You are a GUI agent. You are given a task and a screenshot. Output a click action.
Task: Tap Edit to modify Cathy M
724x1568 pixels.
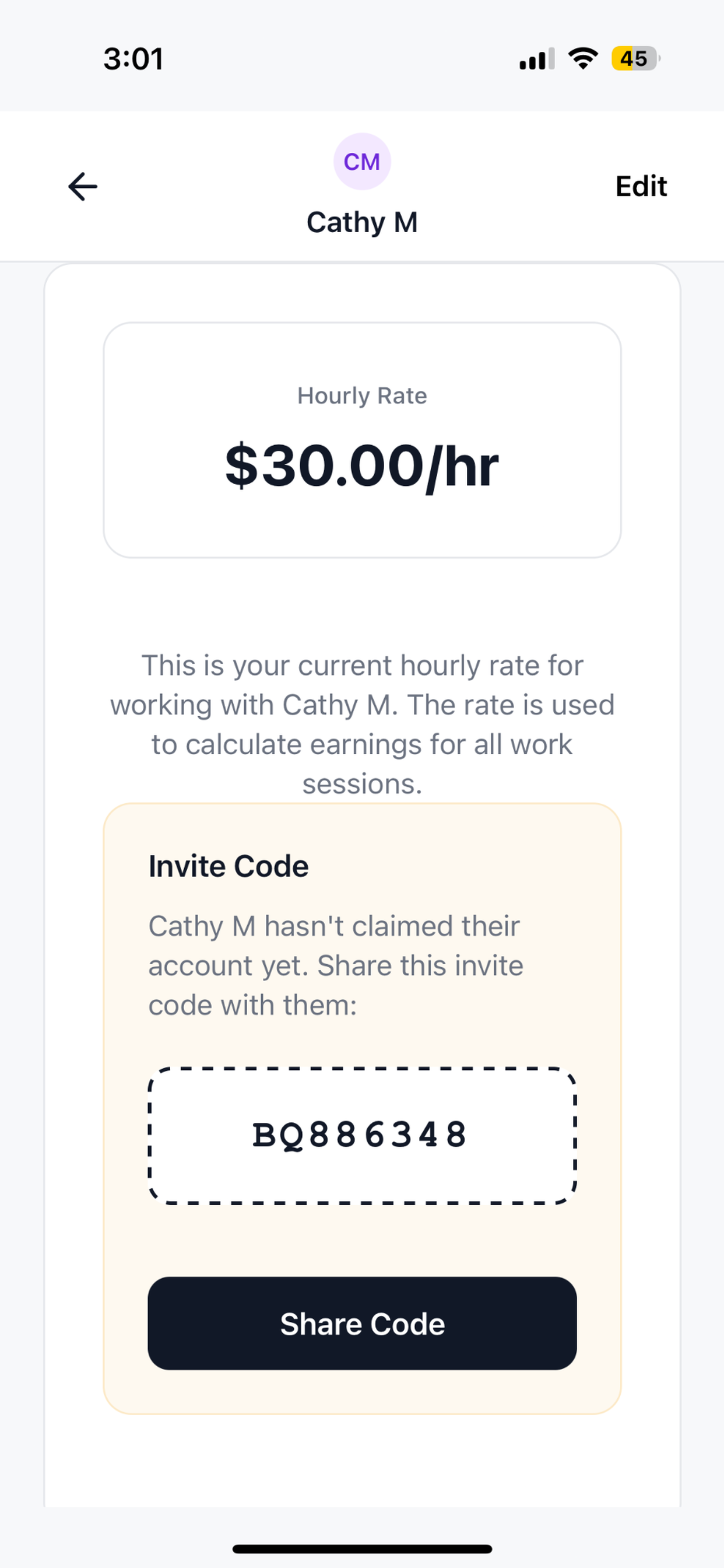(x=641, y=186)
